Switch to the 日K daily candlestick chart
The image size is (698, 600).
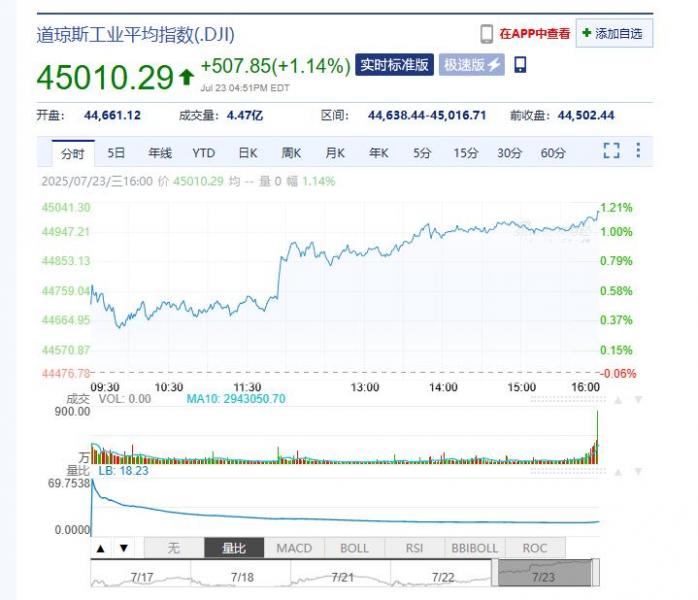[247, 153]
